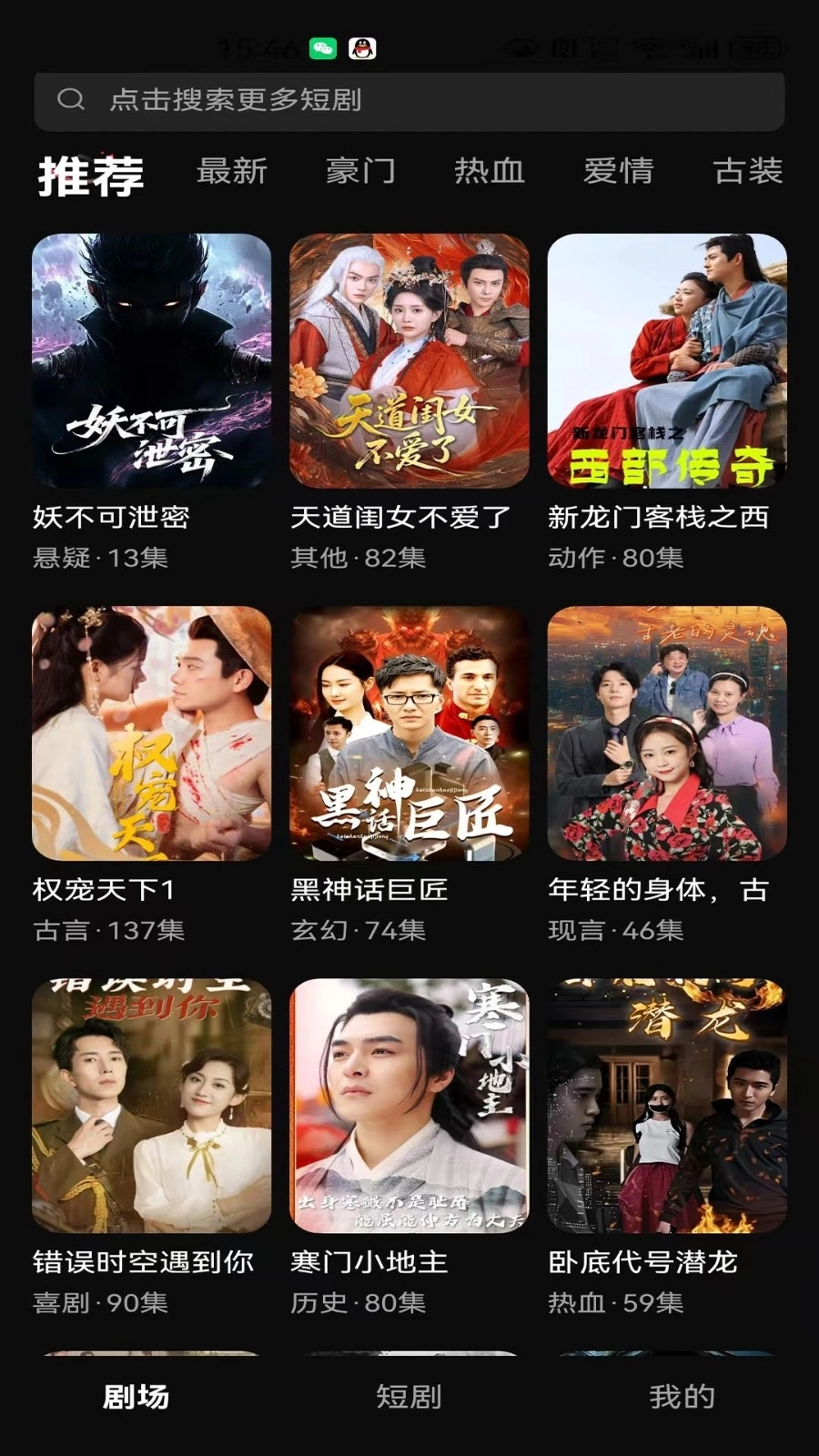Tap the 权宠天下1 poster thumbnail

148,737
